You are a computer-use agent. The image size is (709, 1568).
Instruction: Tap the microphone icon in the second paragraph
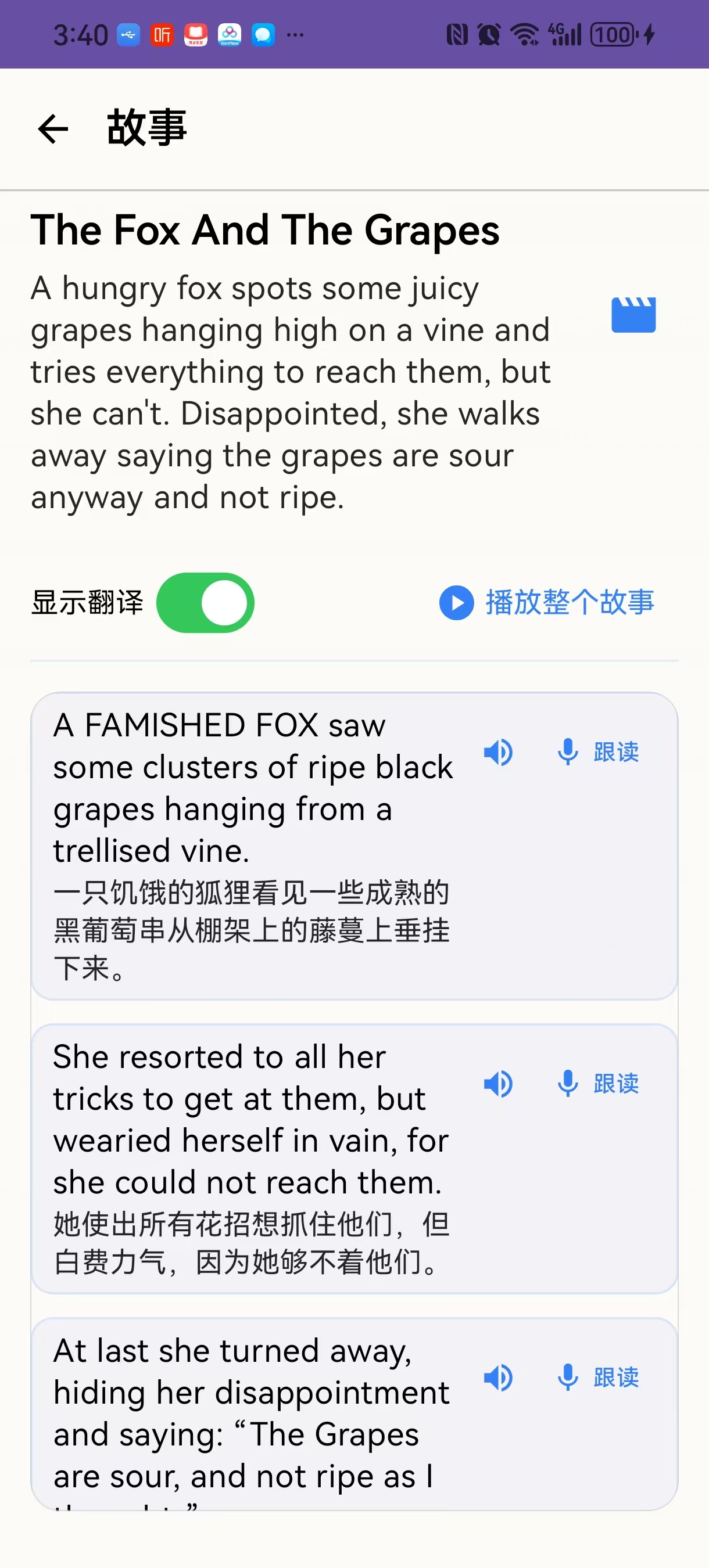(568, 1084)
